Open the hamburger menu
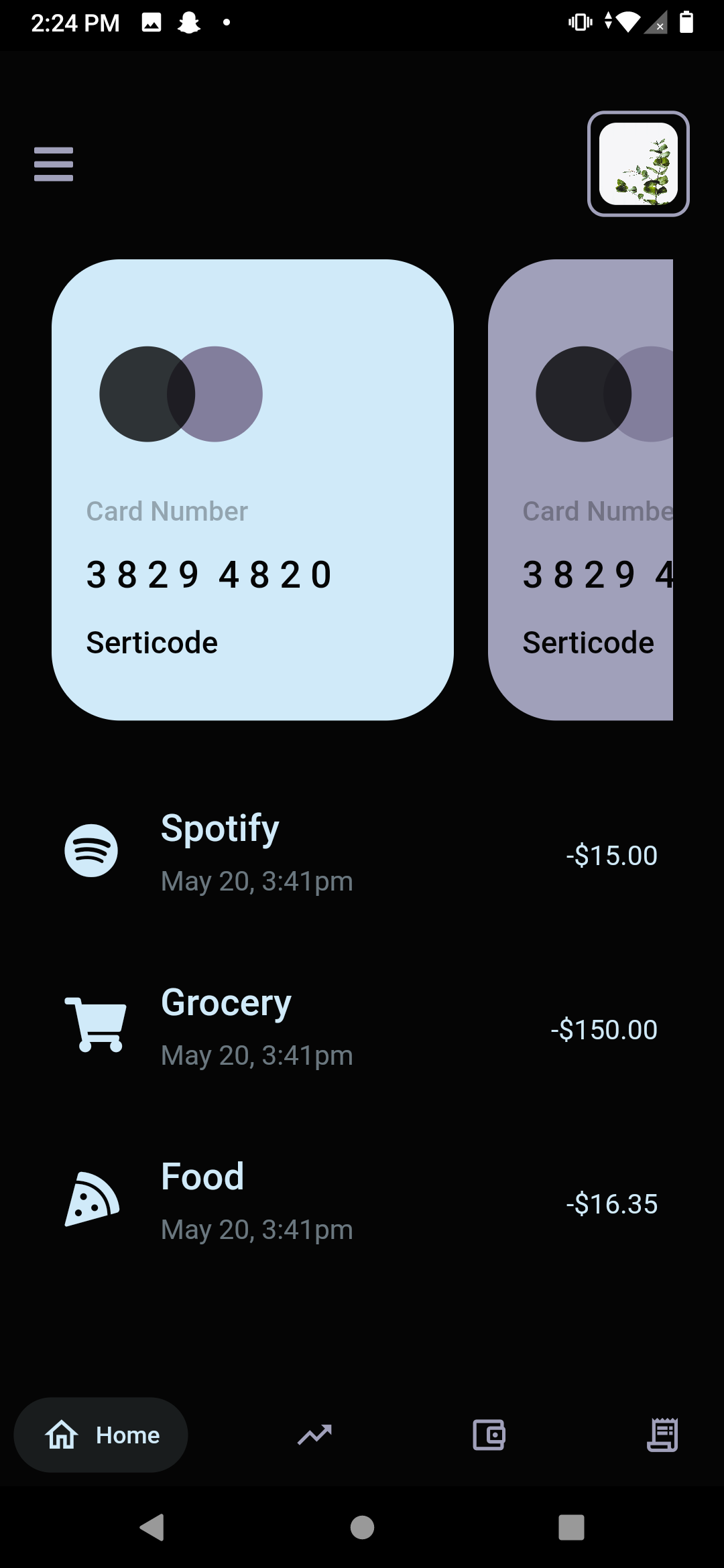This screenshot has height=1568, width=724. pyautogui.click(x=54, y=164)
